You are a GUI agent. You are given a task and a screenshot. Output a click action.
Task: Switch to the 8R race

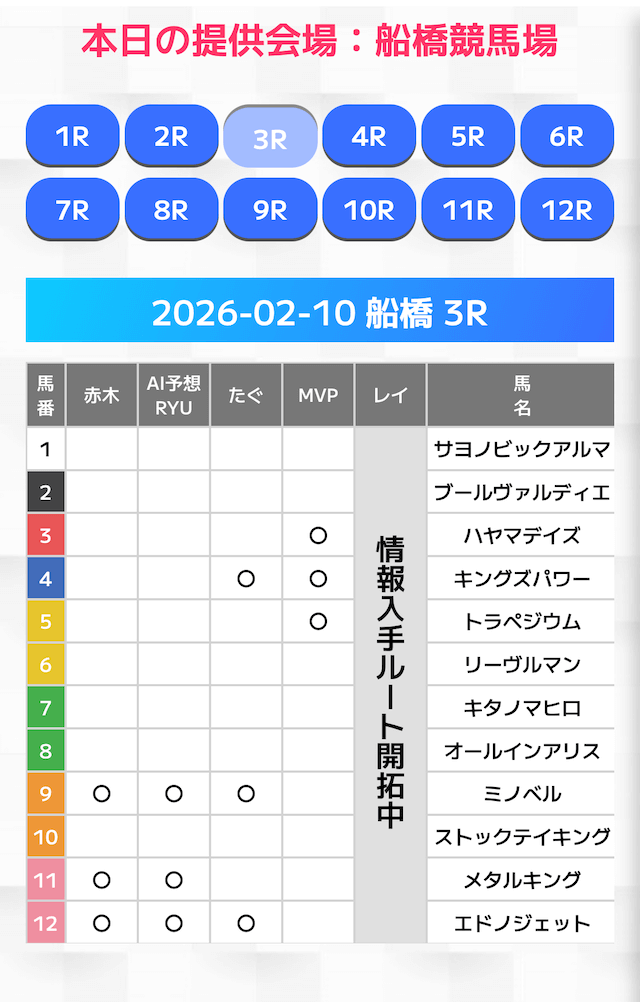(171, 210)
